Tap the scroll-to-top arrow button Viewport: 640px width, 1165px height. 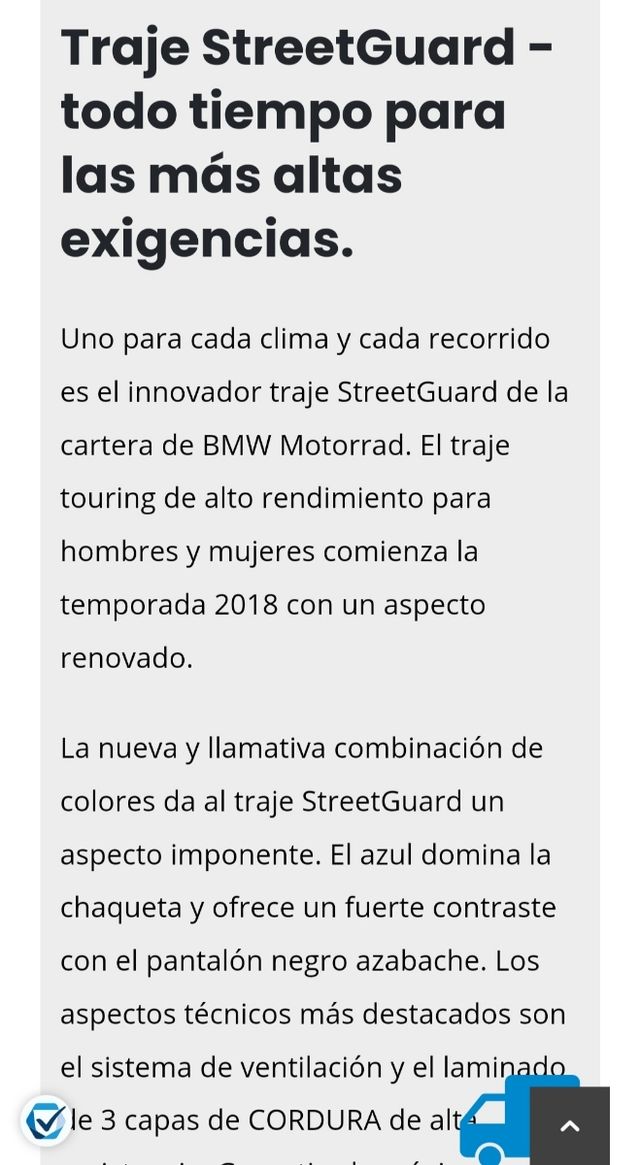[x=569, y=1126]
